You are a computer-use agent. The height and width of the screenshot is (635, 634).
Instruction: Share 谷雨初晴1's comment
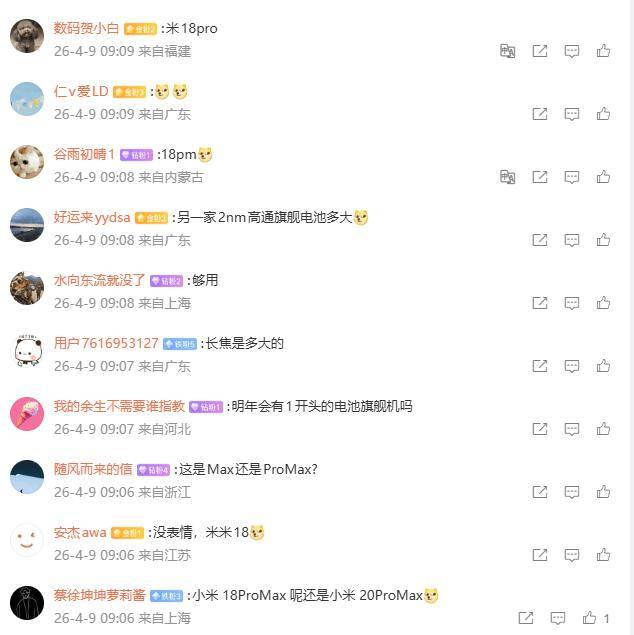tap(540, 177)
